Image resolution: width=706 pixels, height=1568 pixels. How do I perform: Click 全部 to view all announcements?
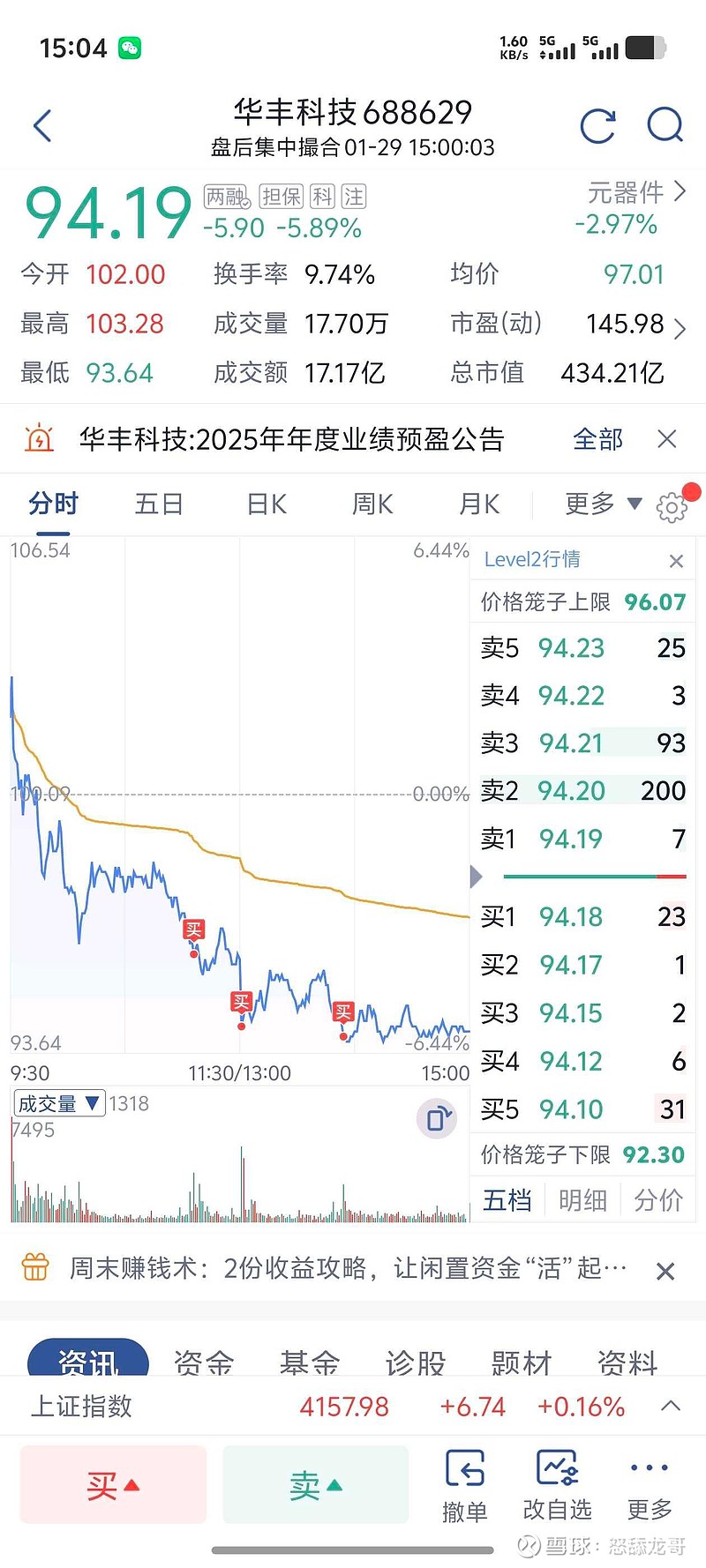pos(598,438)
